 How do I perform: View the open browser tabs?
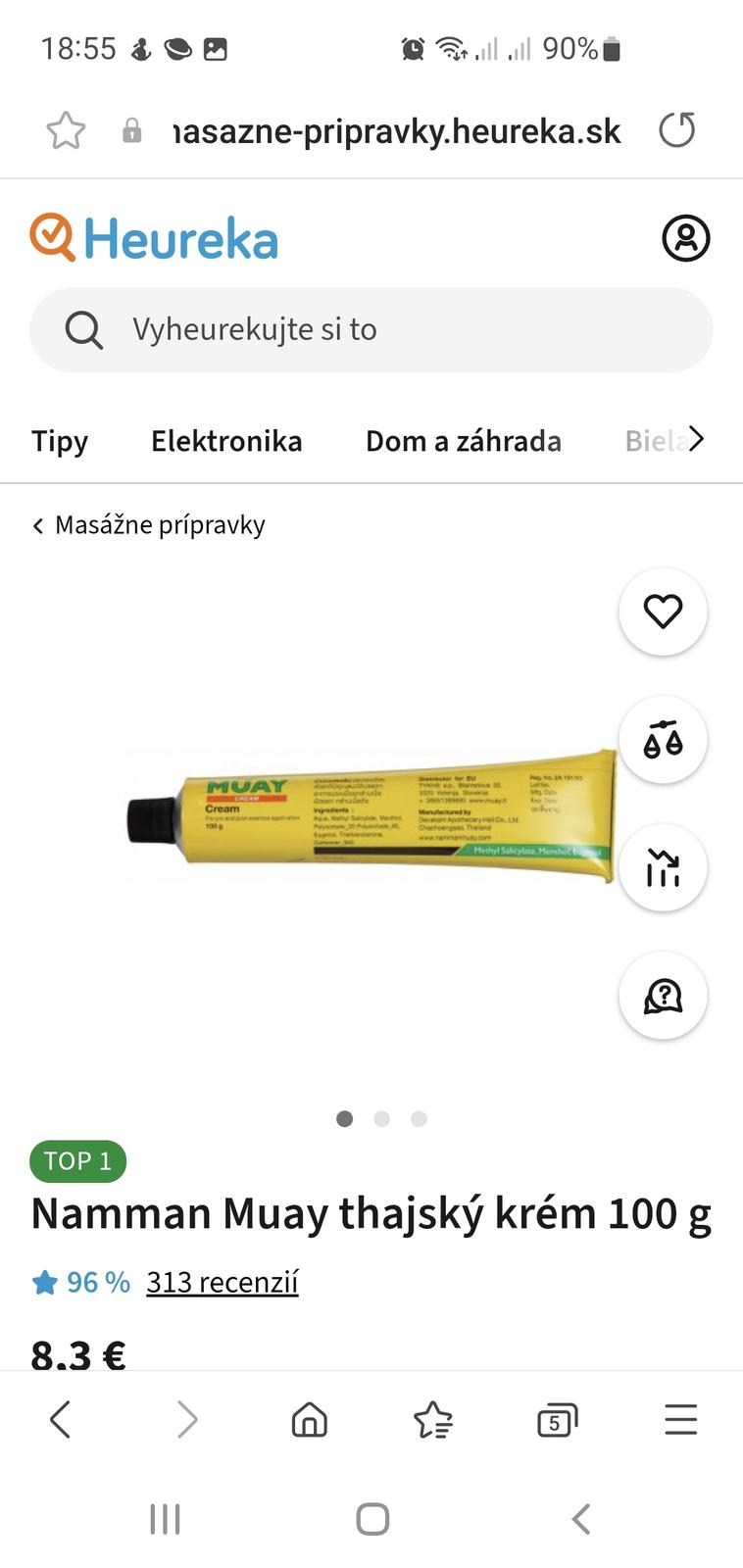557,1419
